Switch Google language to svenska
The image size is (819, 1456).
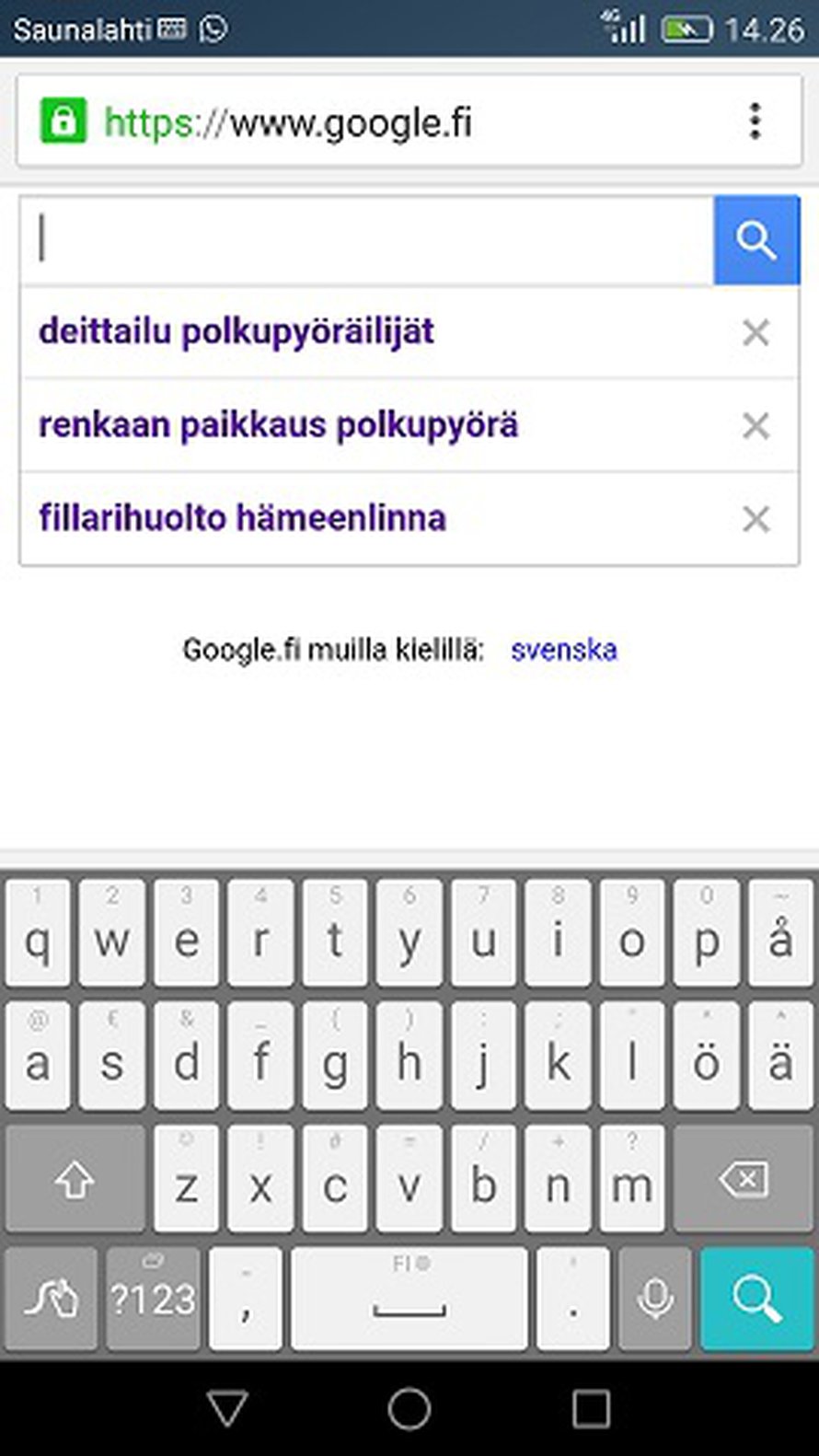[563, 650]
